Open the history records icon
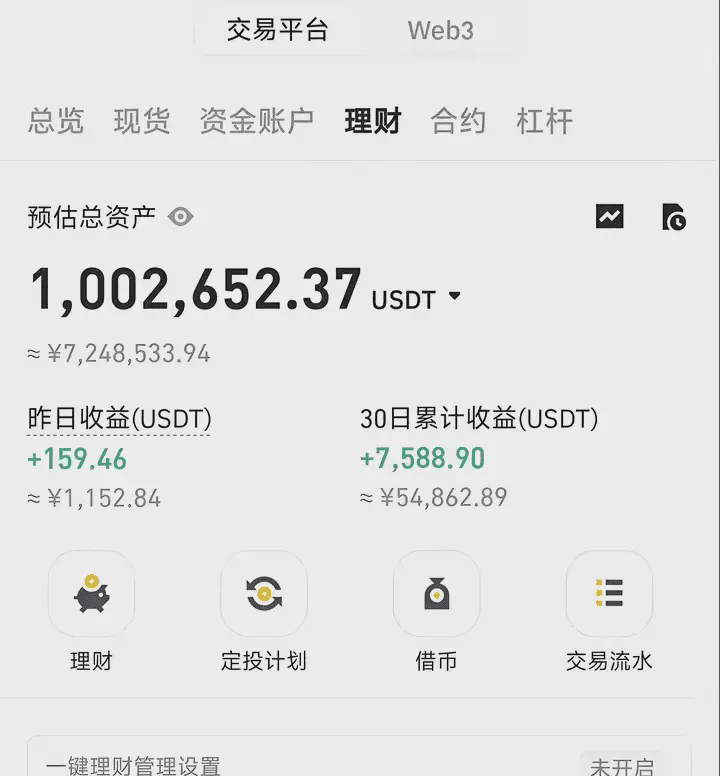 pyautogui.click(x=674, y=217)
